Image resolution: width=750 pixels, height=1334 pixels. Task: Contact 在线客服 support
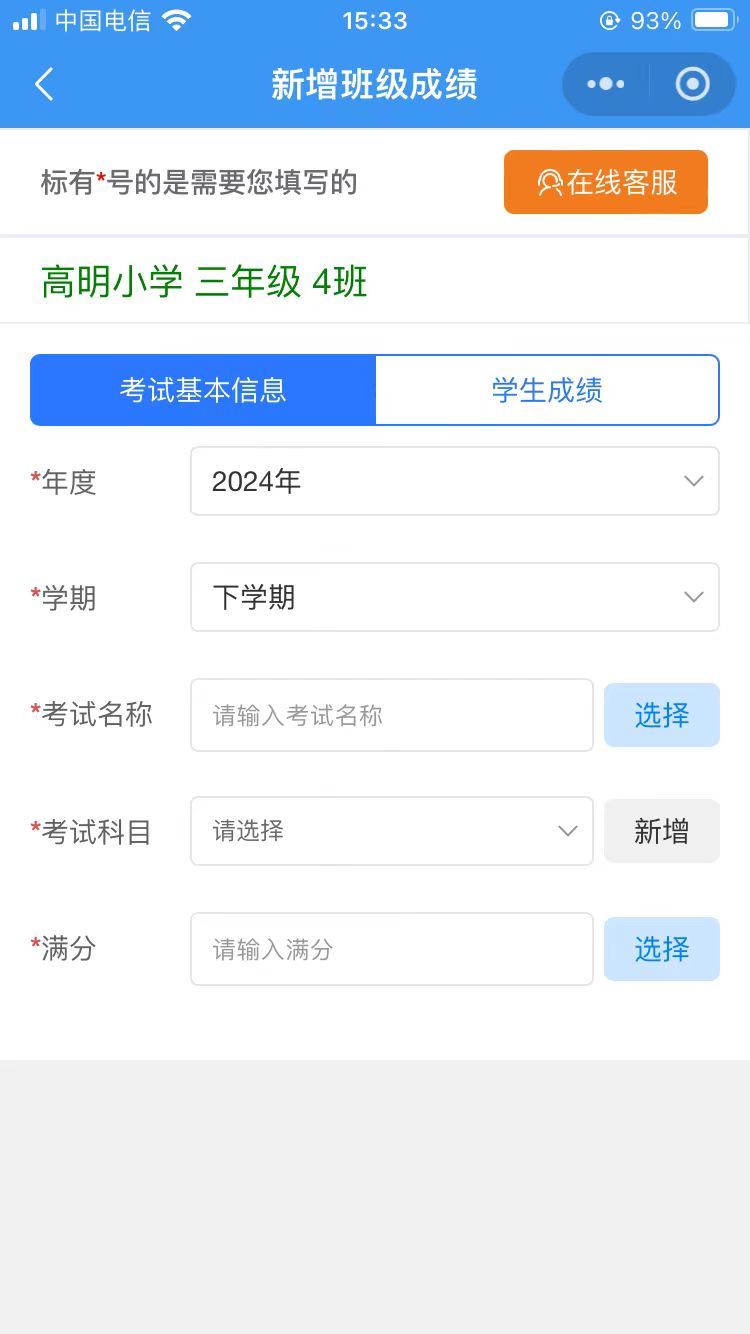tap(606, 182)
